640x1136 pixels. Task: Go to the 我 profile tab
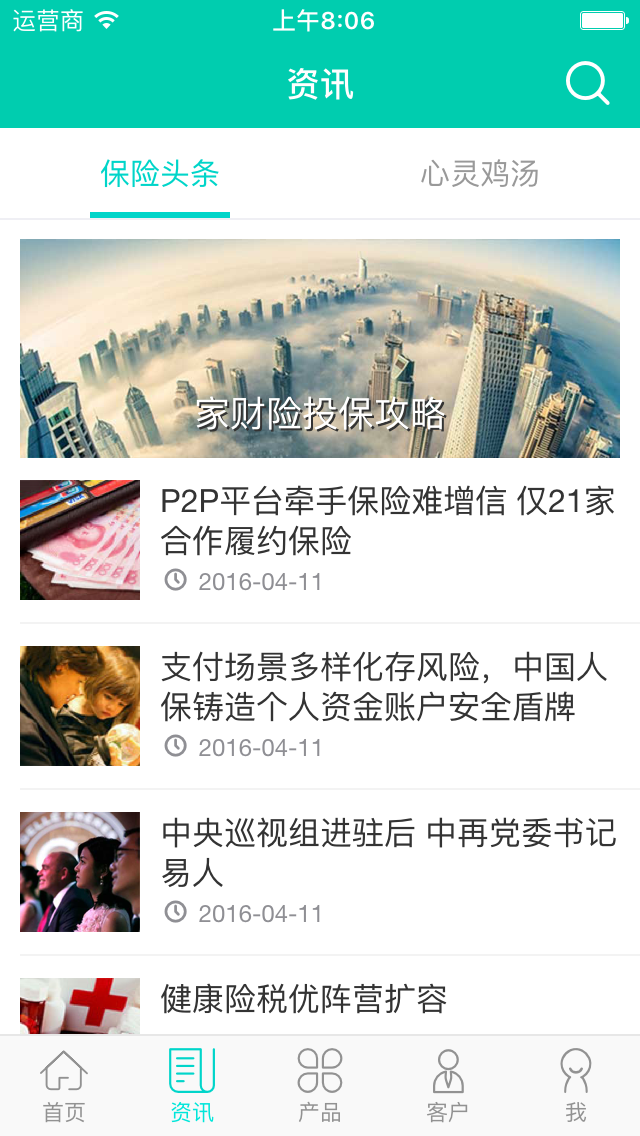[575, 1086]
